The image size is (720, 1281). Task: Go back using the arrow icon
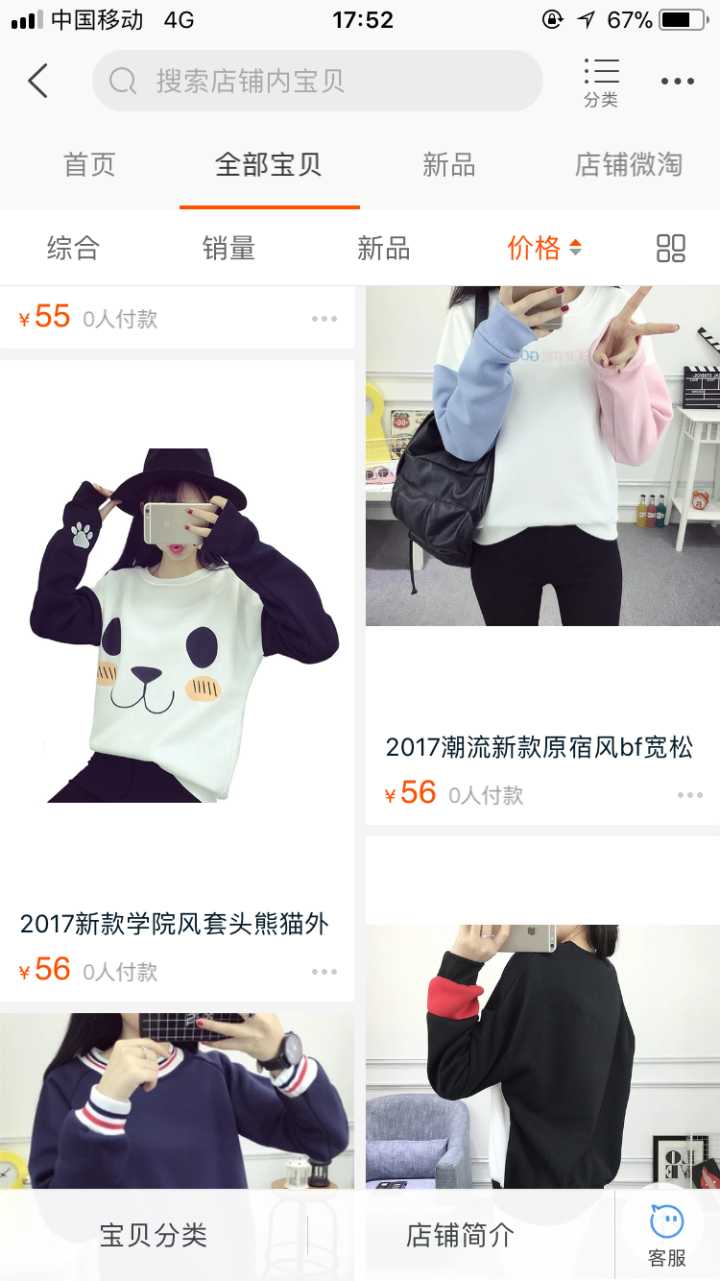tap(38, 81)
